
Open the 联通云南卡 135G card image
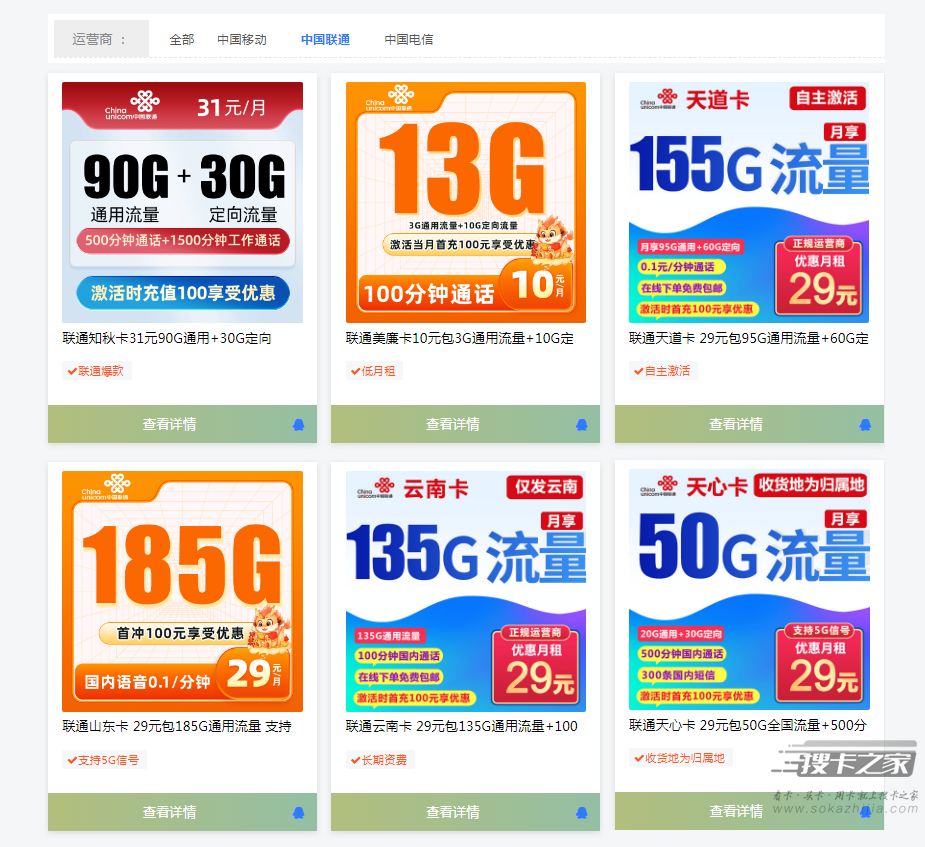[466, 591]
